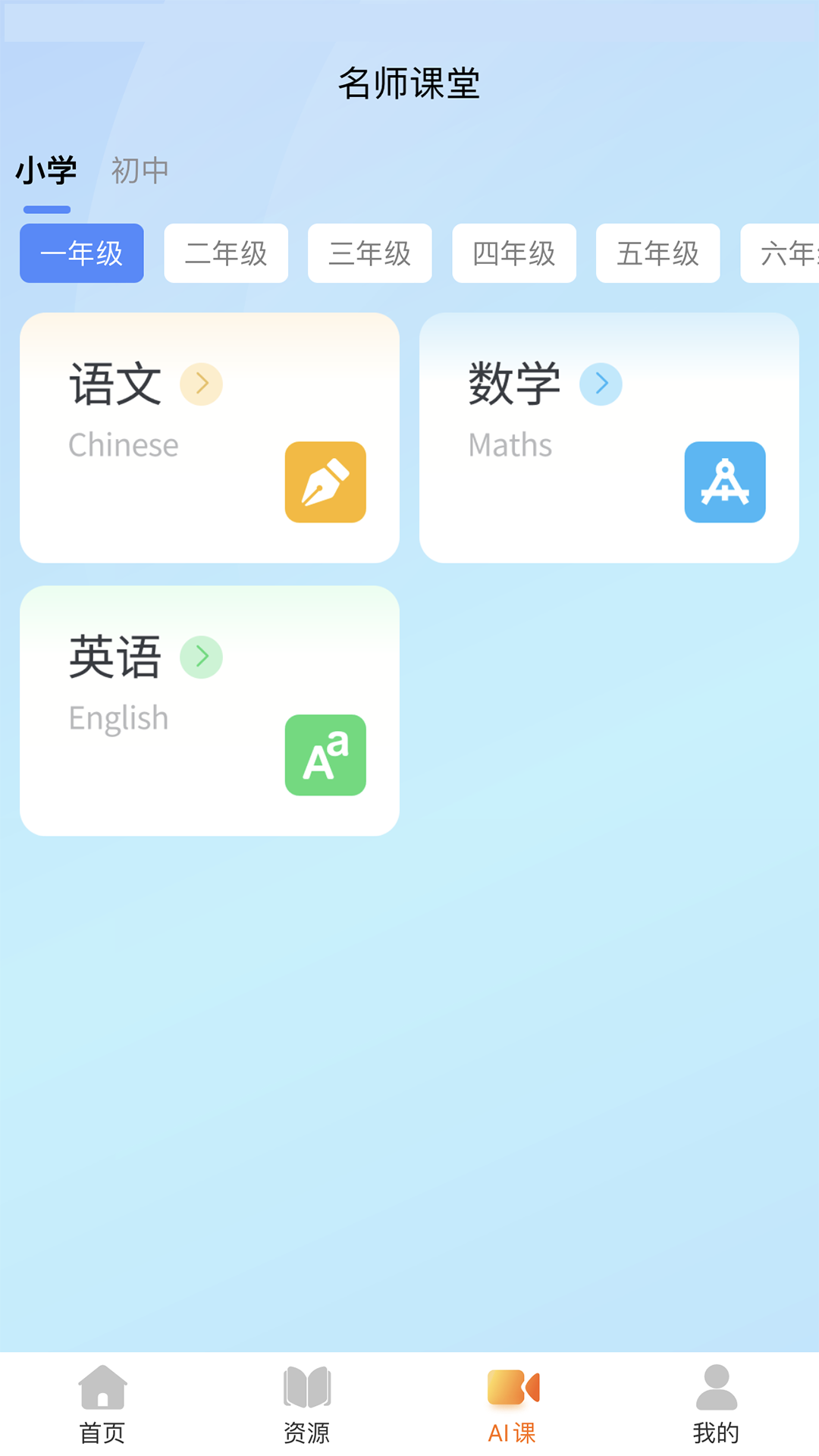
Task: Expand the Chinese course via its arrow chevron
Action: [x=202, y=384]
